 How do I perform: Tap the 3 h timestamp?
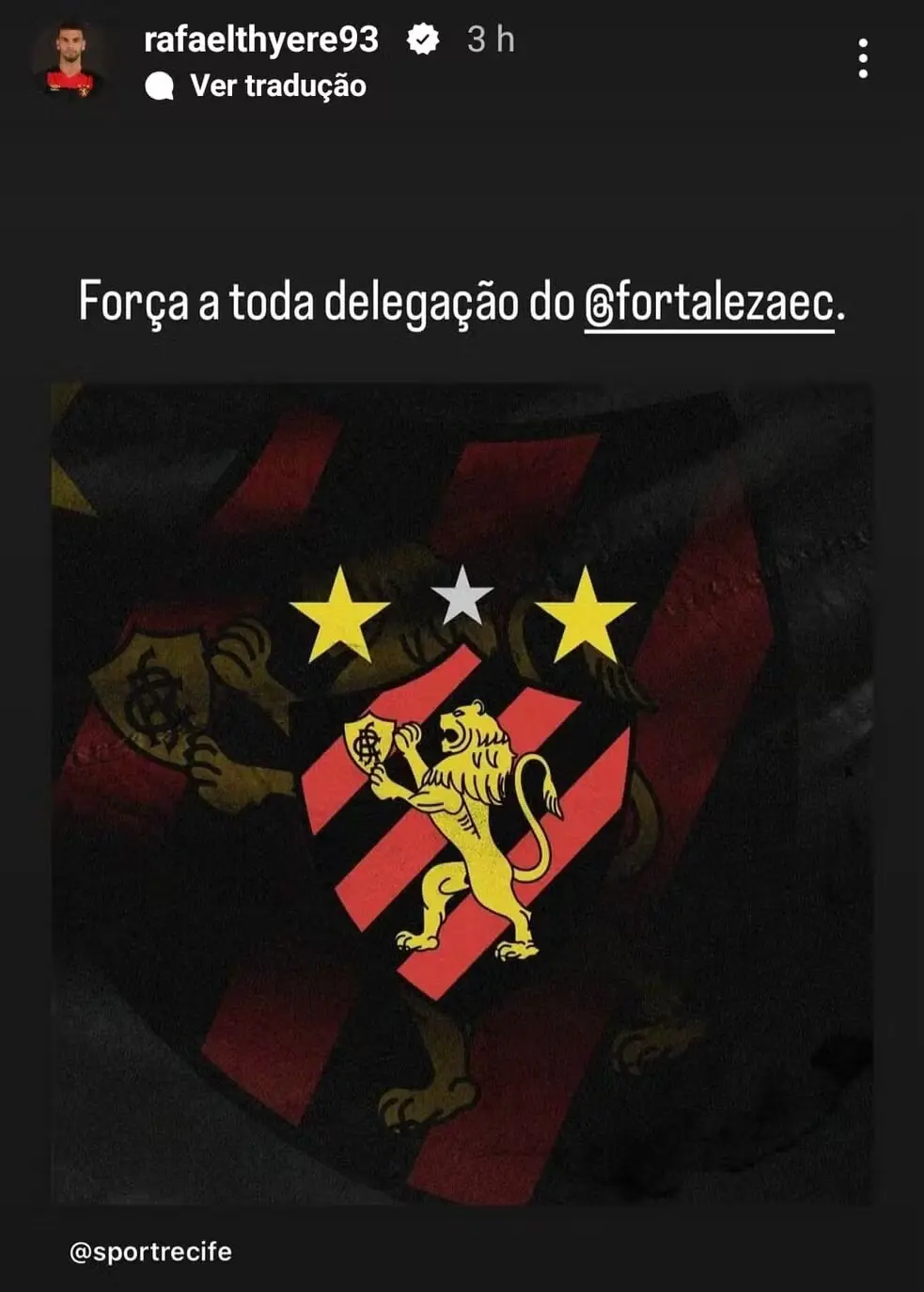(x=490, y=39)
